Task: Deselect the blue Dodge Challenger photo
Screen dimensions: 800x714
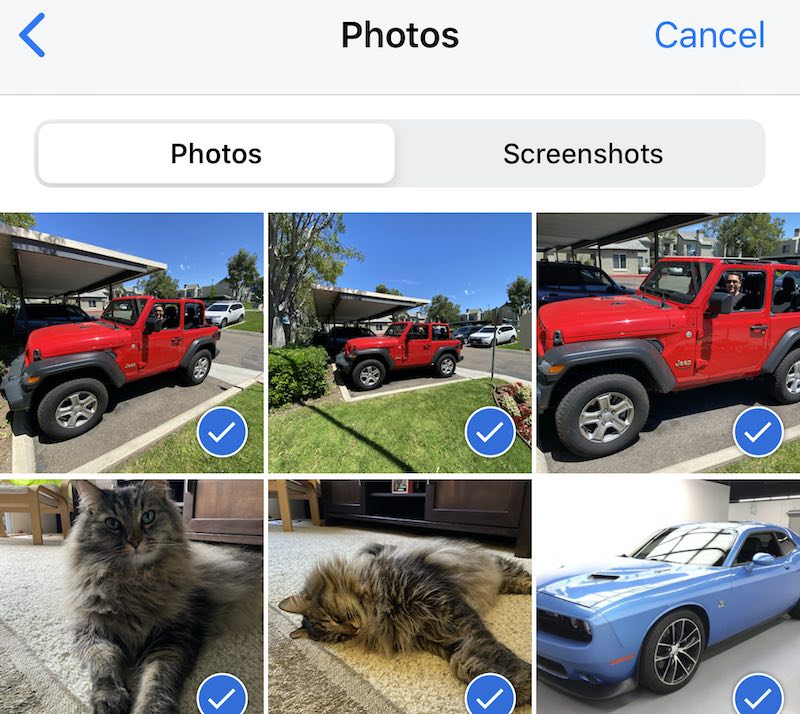Action: coord(758,694)
